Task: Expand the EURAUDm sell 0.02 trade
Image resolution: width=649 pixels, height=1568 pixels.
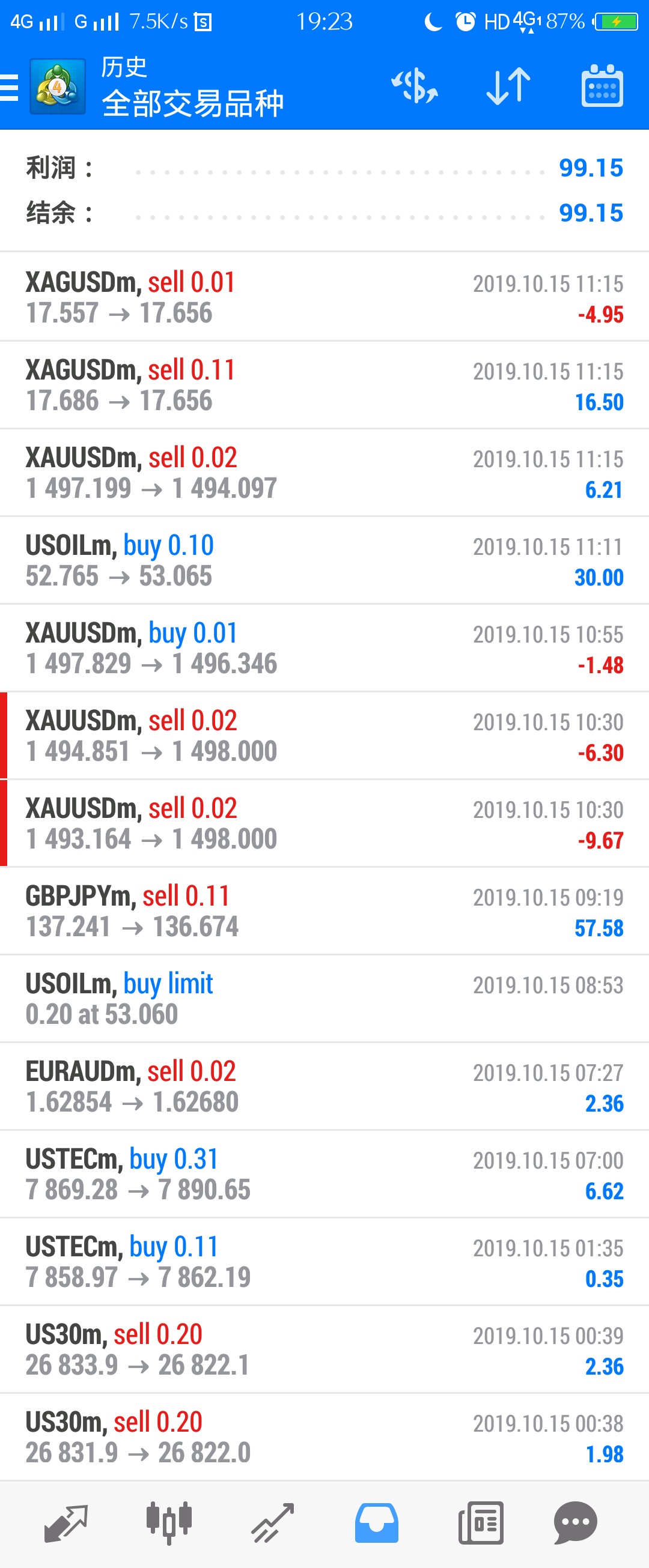Action: coord(324,1086)
